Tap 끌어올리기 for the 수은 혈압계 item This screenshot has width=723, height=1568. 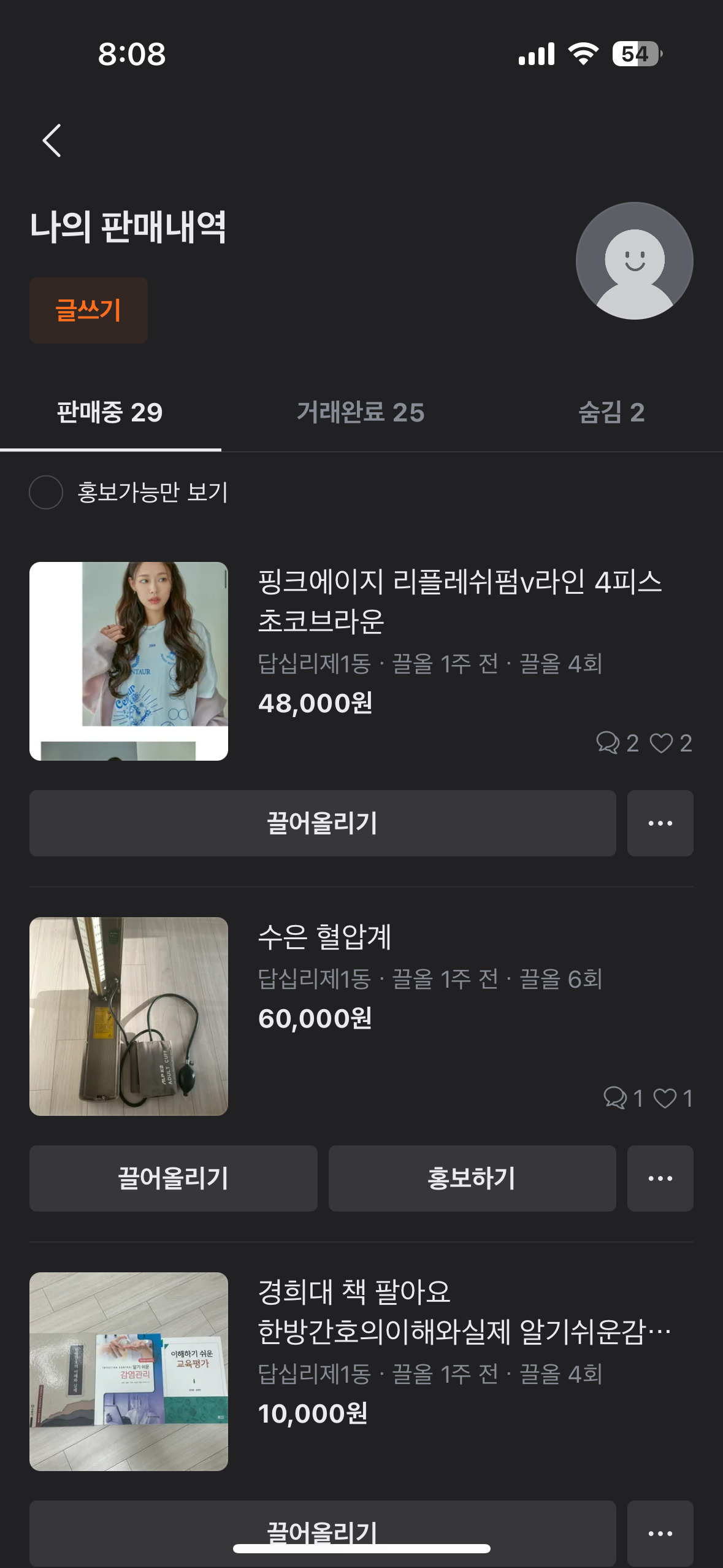(x=173, y=1178)
